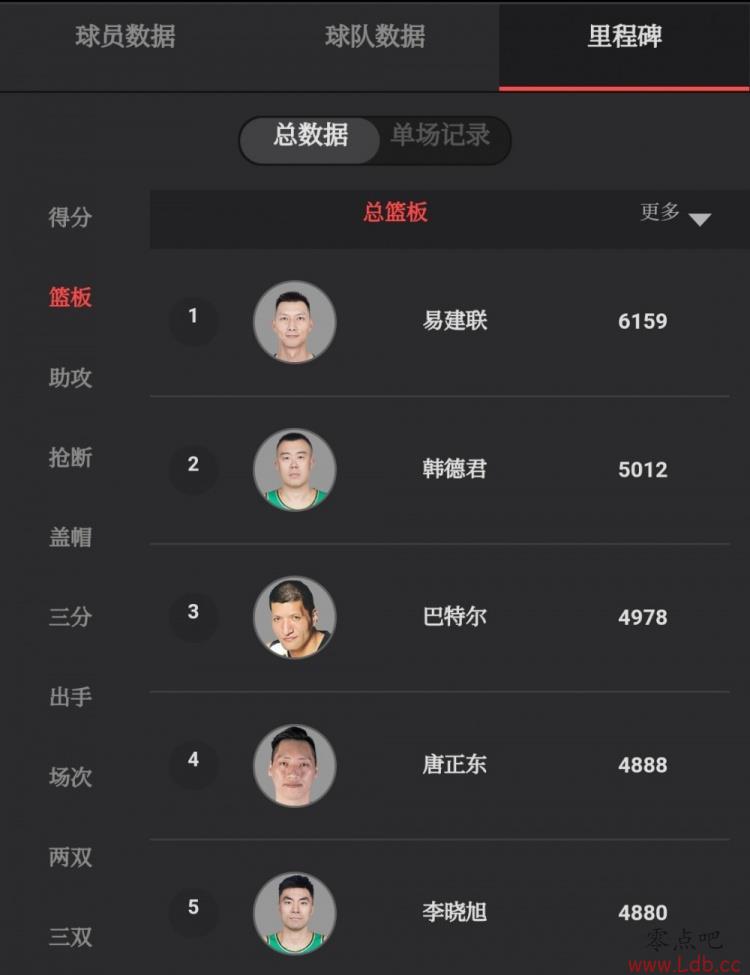Open 易建联's player row
This screenshot has width=750, height=975.
click(454, 321)
